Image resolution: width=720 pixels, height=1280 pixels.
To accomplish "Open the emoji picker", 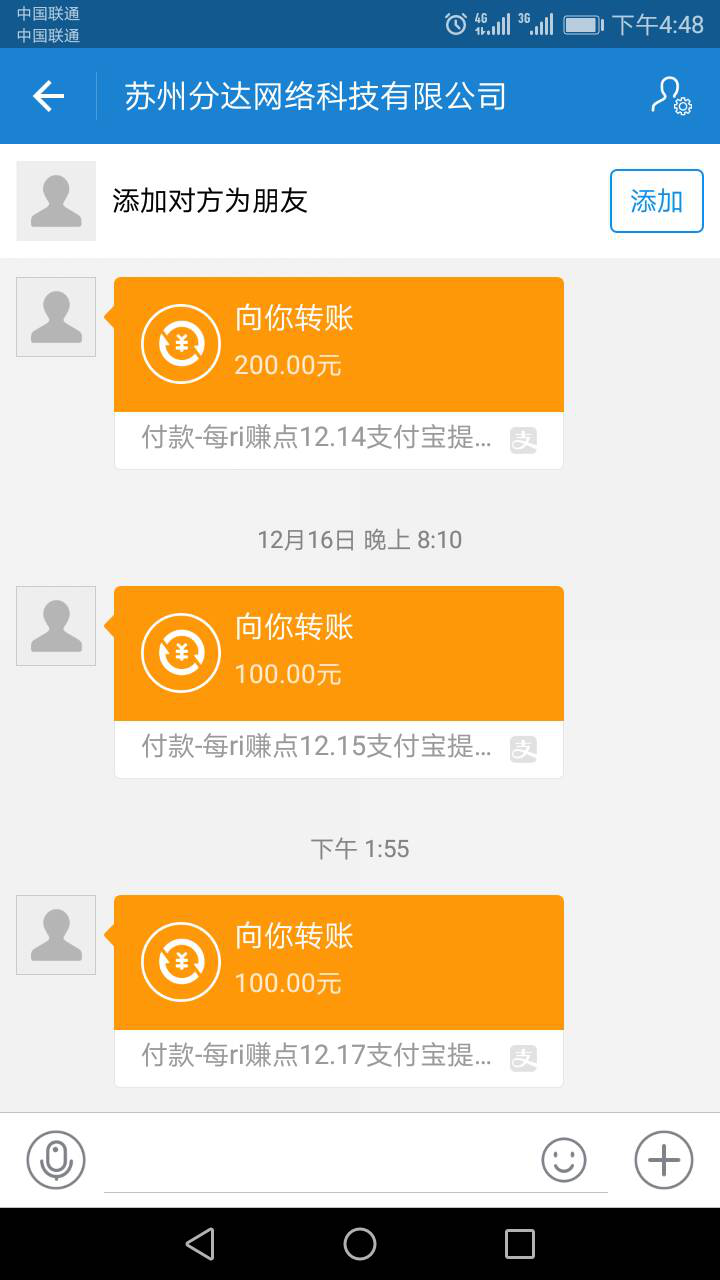I will (564, 1160).
